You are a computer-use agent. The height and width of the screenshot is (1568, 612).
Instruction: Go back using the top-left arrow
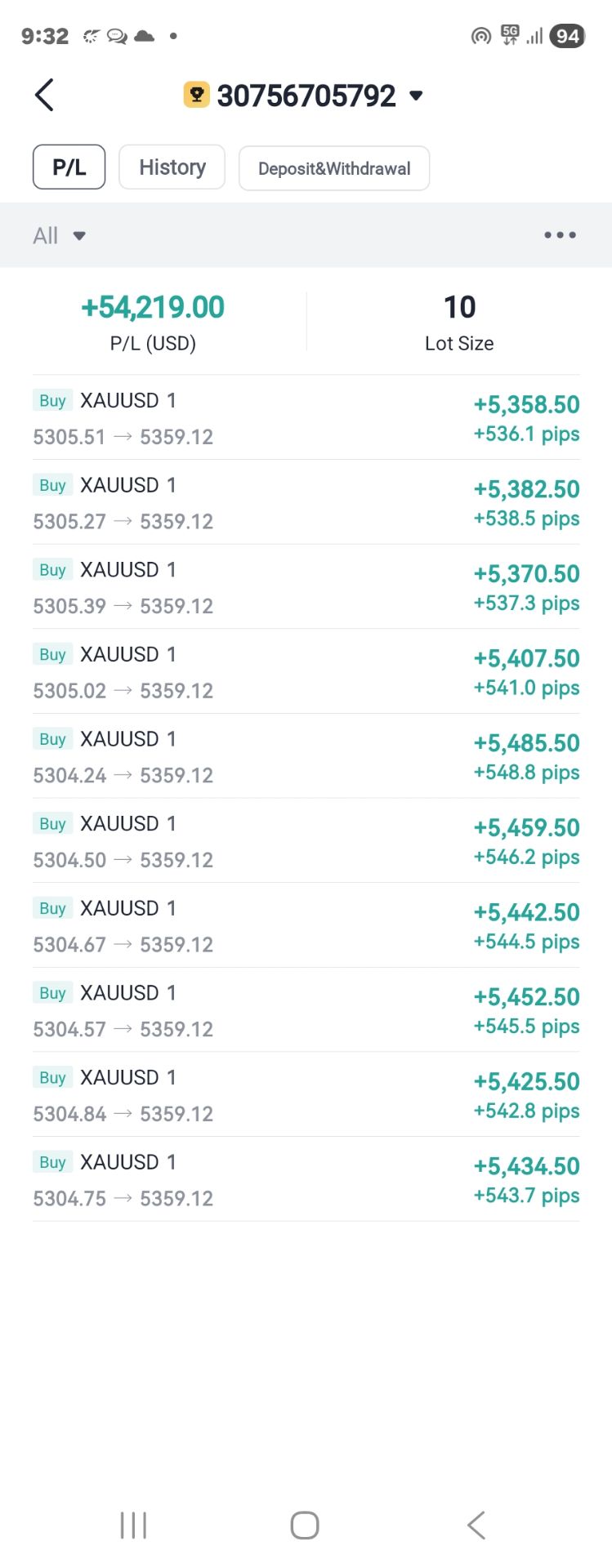45,96
